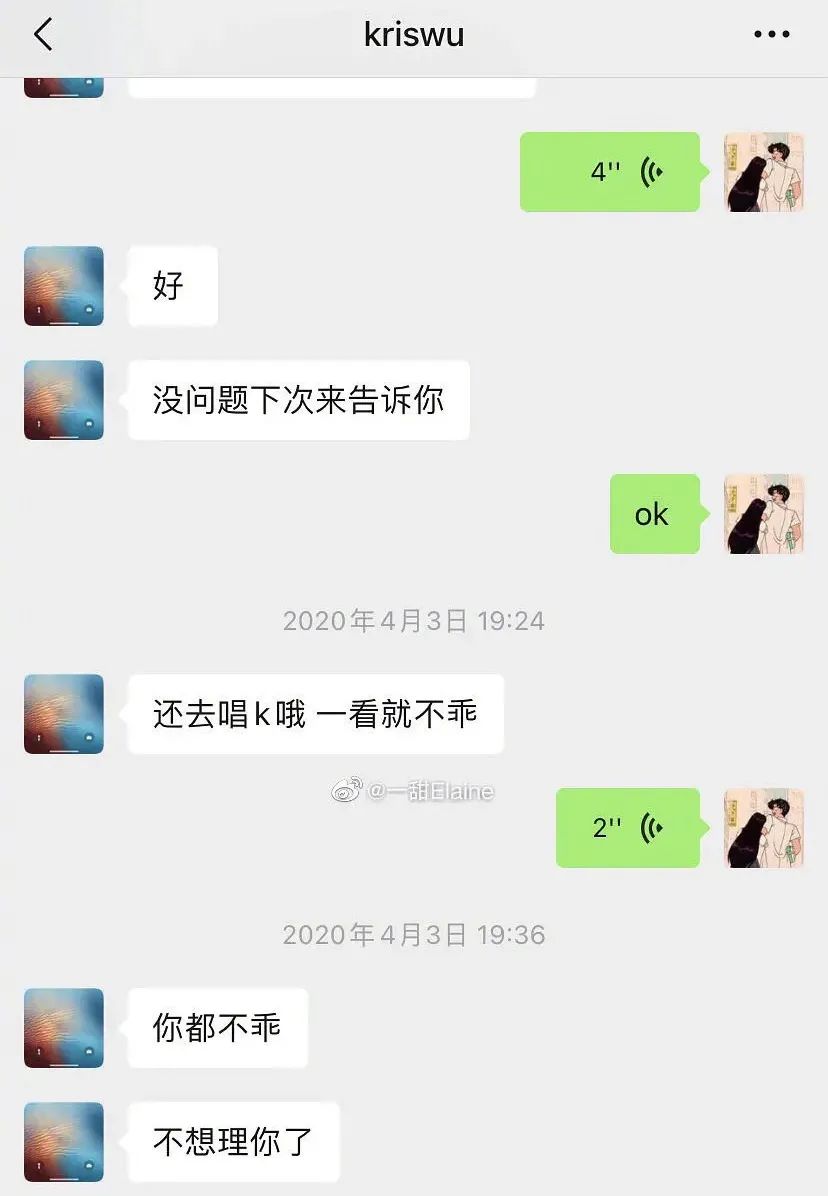
Task: Open the three-dot chat options menu
Action: click(x=771, y=35)
